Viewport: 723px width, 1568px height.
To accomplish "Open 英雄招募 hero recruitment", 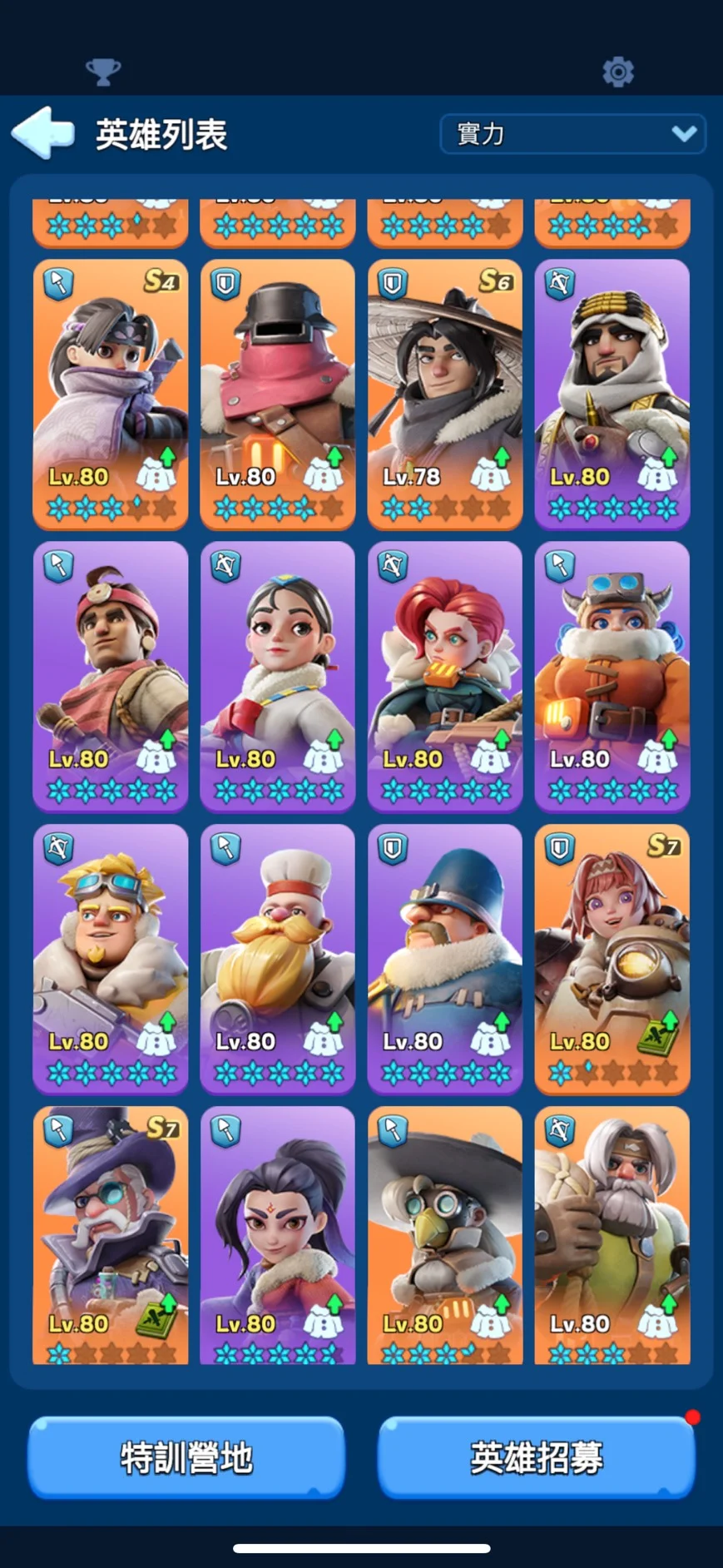I will (x=537, y=1457).
